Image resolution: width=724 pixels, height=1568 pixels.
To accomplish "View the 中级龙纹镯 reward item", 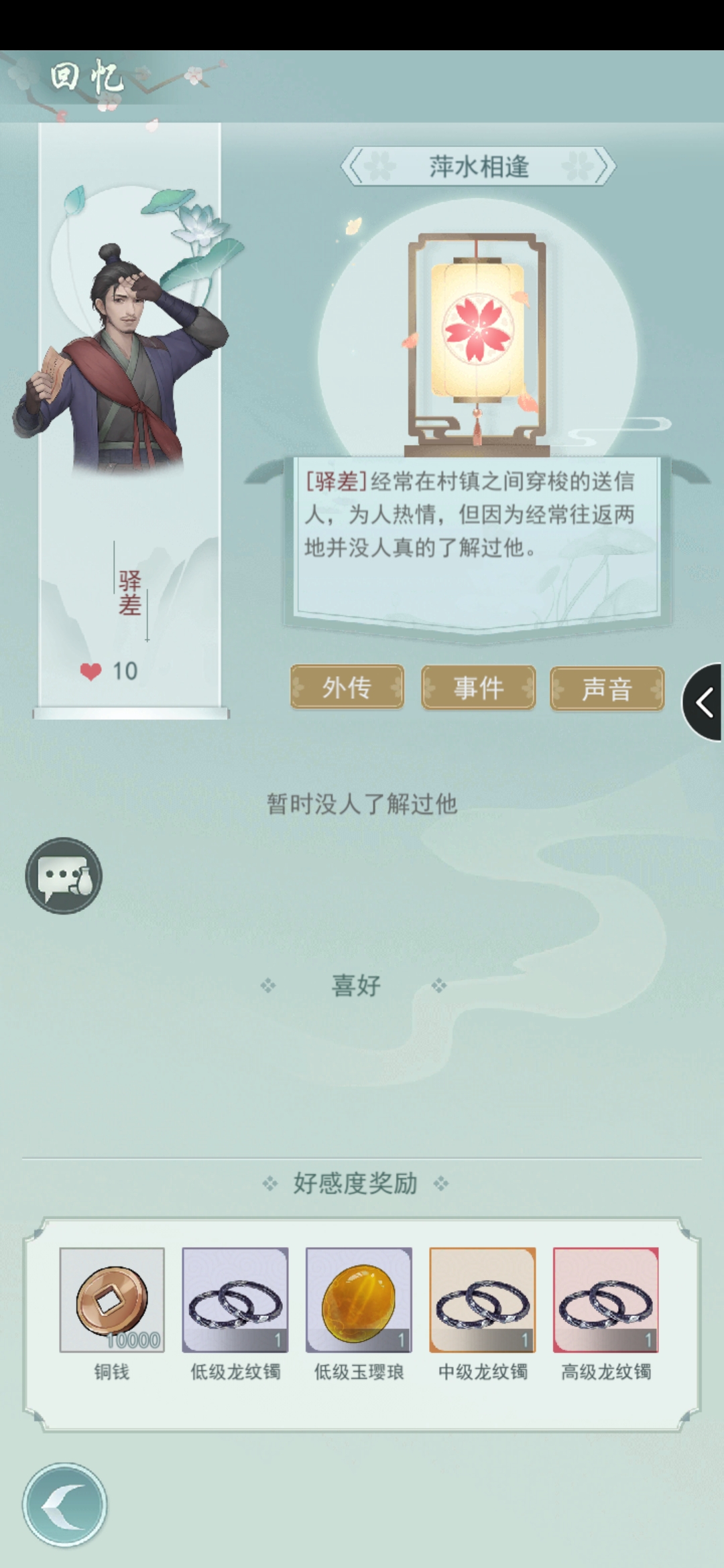I will point(482,1300).
